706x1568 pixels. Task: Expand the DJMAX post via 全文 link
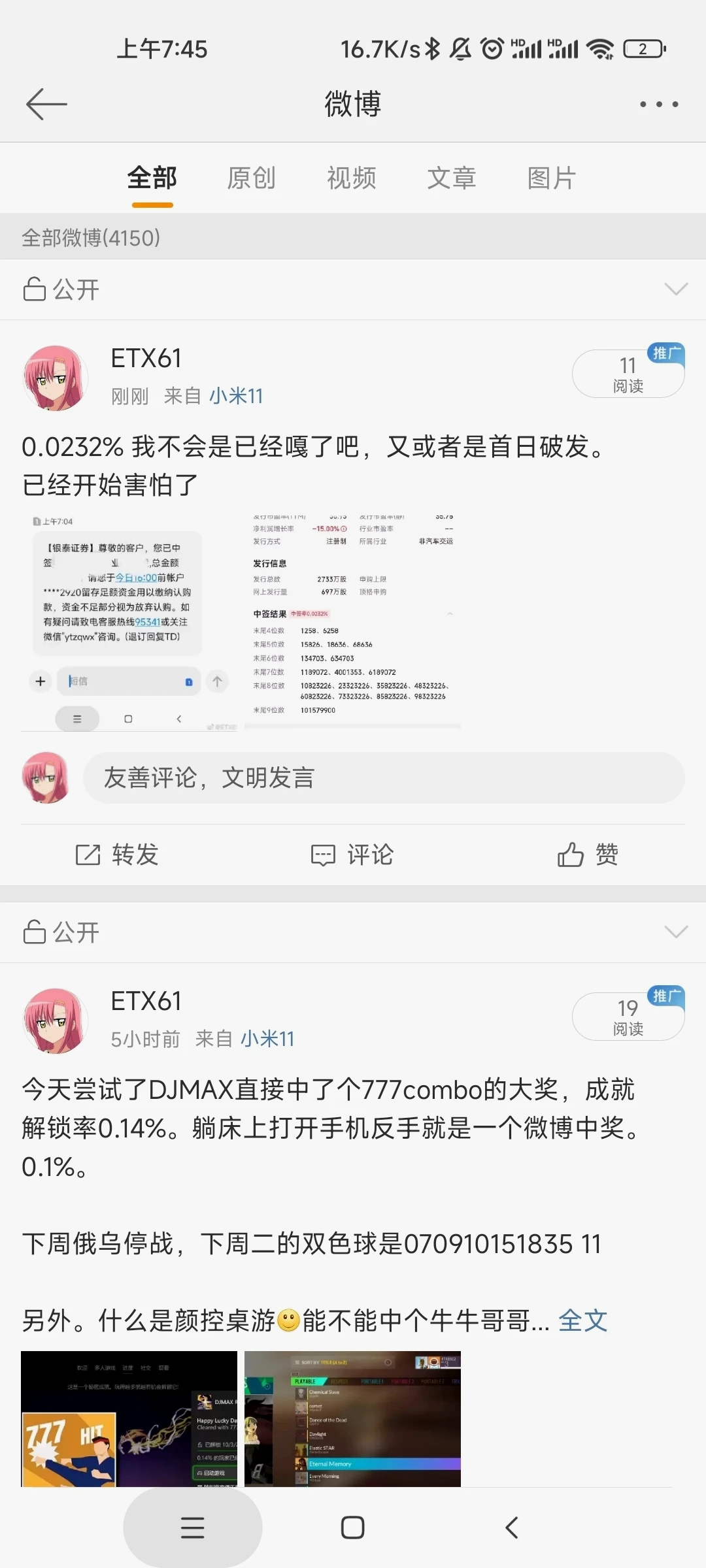(582, 1321)
